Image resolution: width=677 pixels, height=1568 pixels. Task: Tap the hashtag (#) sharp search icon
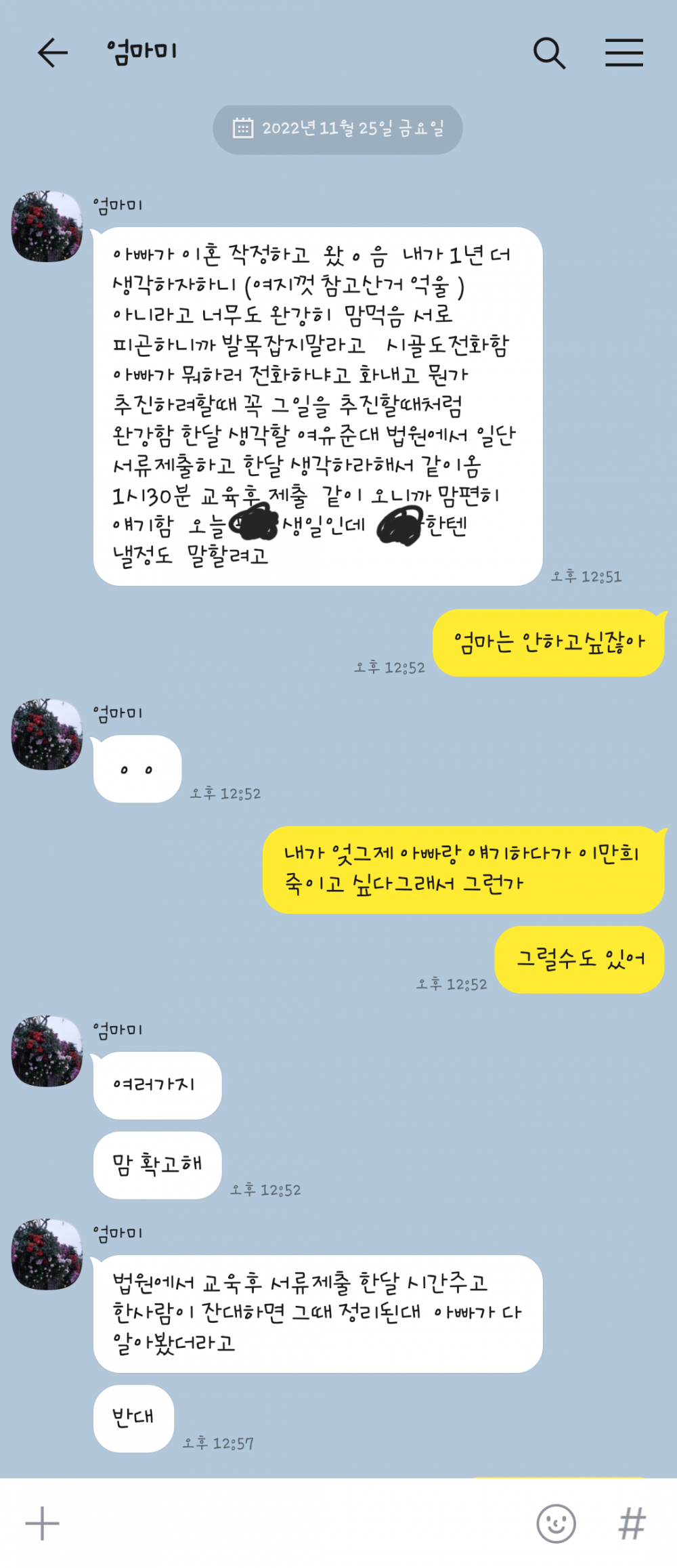(633, 1524)
